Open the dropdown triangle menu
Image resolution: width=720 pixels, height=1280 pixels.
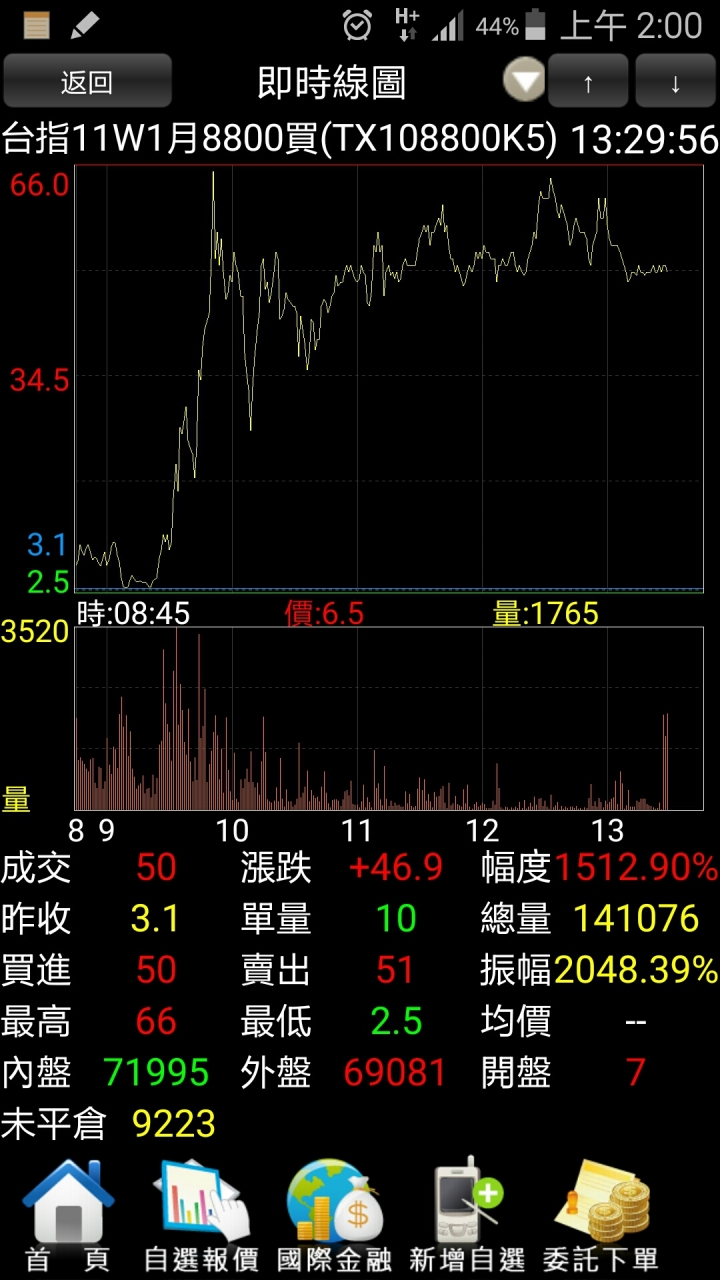coord(524,80)
